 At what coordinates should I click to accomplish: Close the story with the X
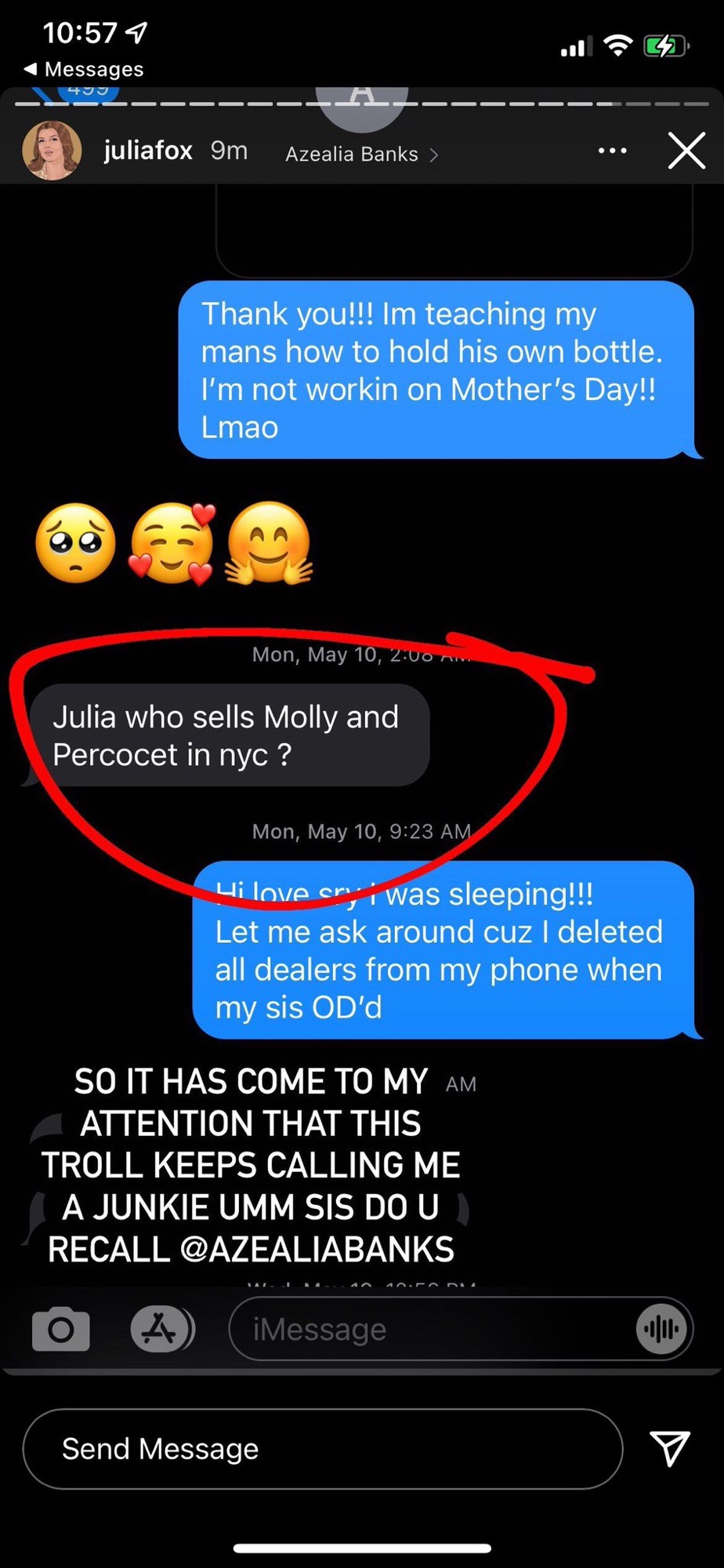coord(686,151)
